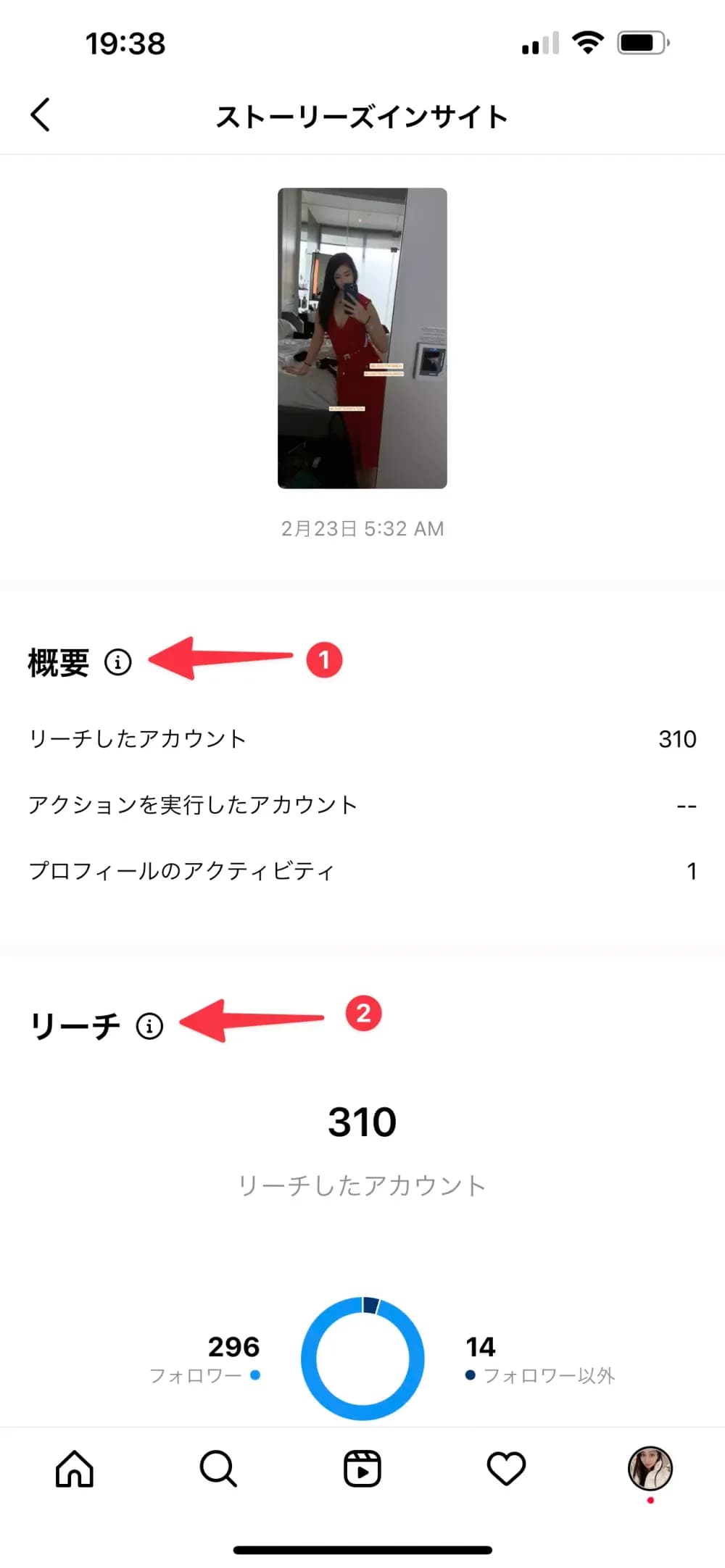
Task: Switch to the Reels tab
Action: pos(362,1469)
